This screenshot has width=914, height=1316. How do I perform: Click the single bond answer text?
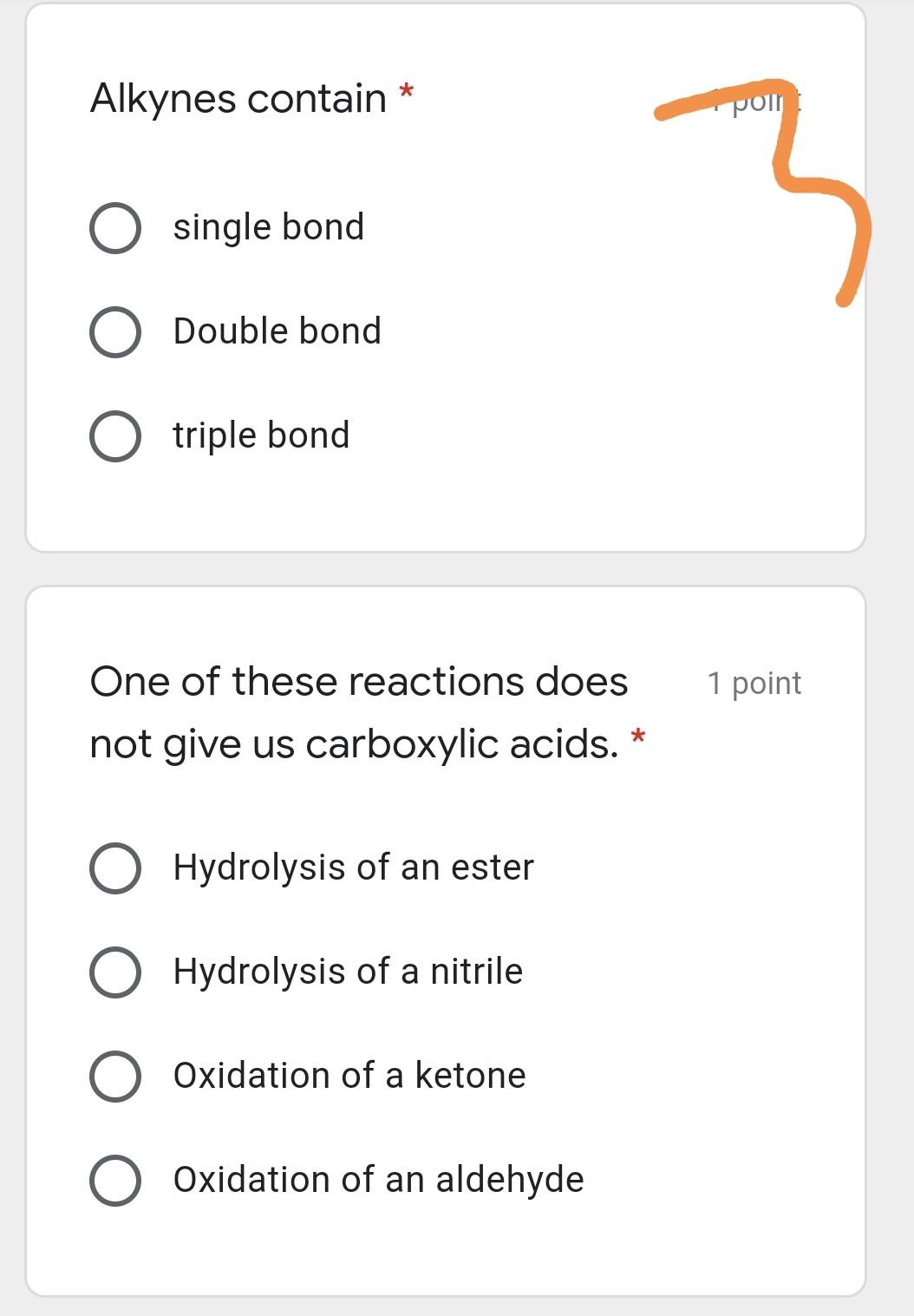[268, 228]
